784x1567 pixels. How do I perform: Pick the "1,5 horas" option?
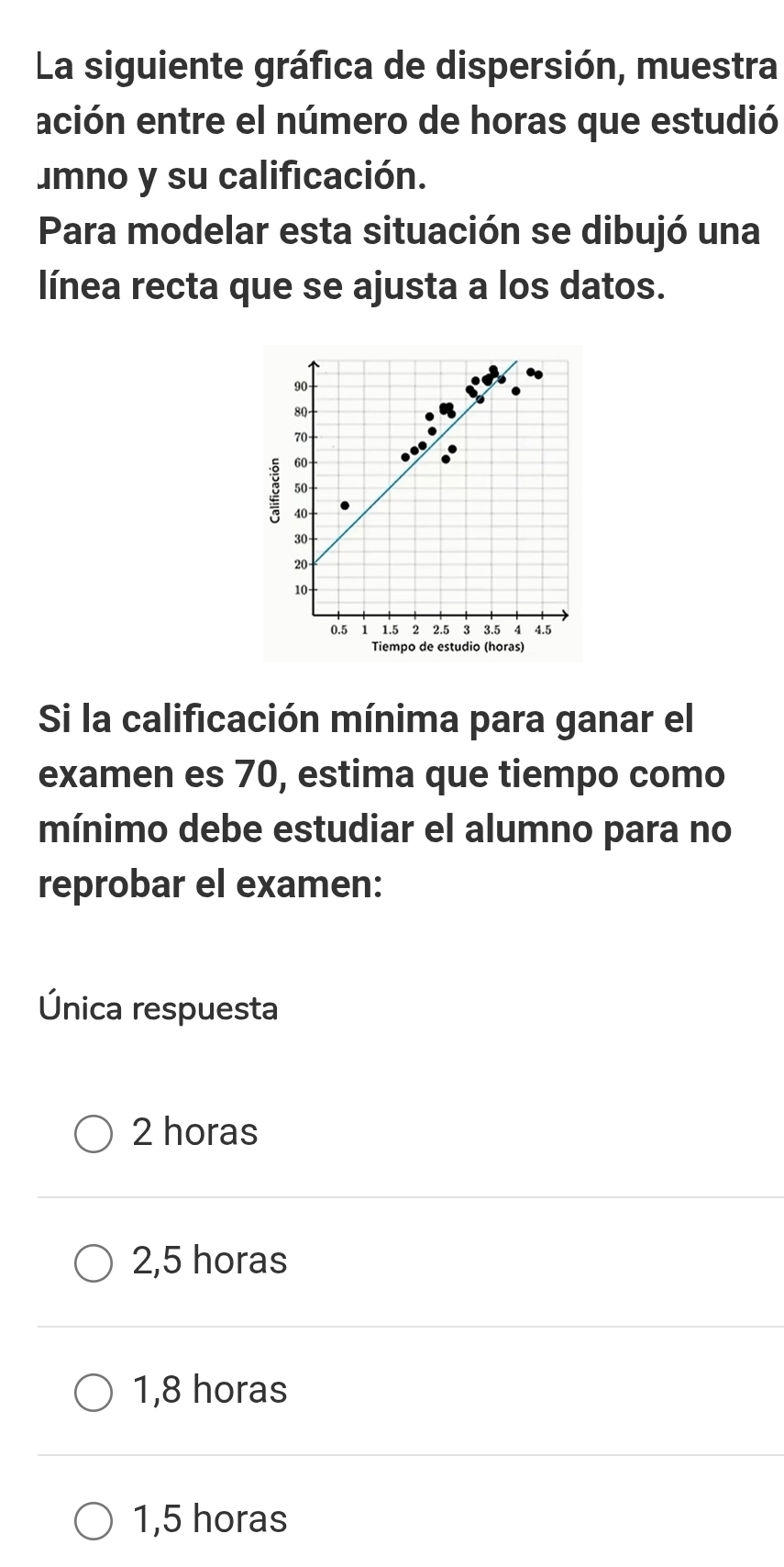(x=94, y=1520)
